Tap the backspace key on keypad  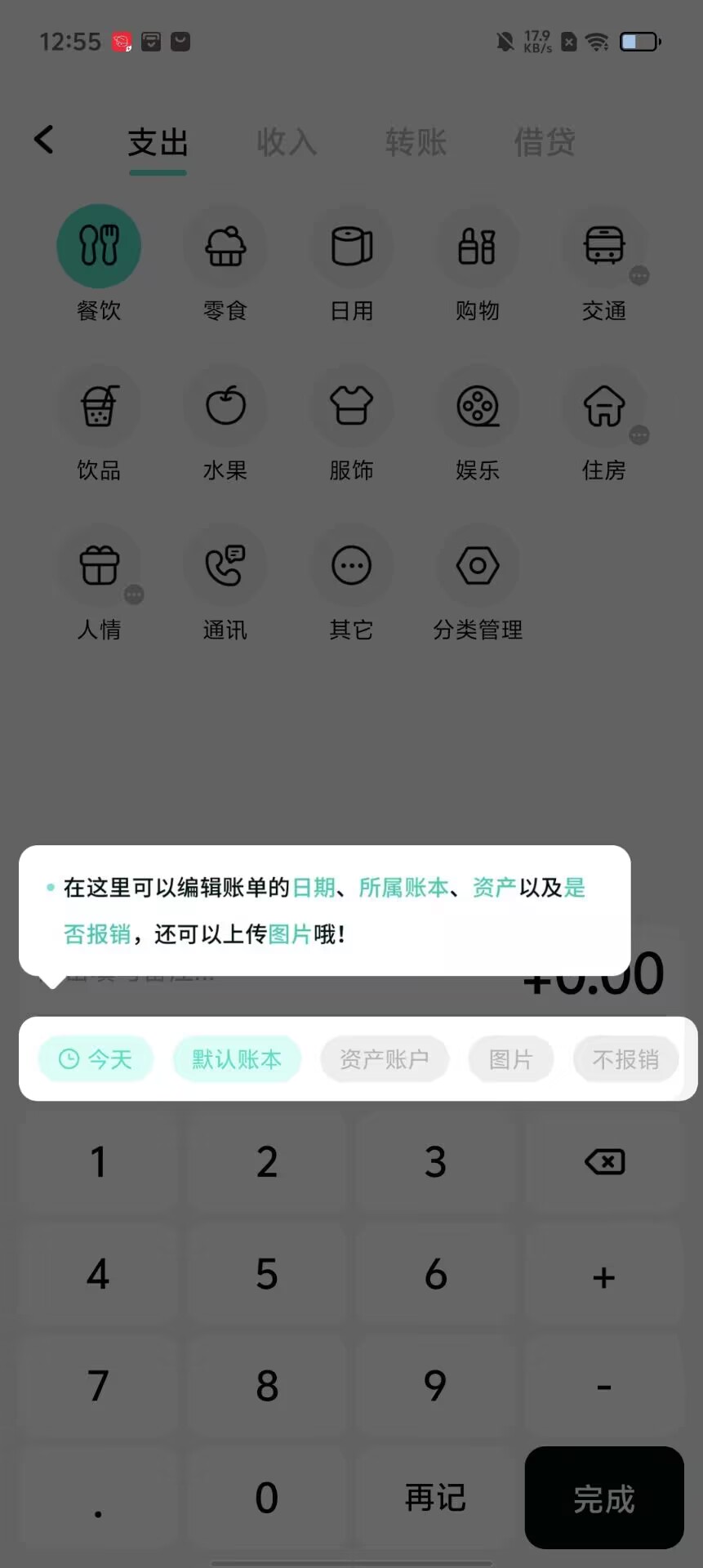604,1161
